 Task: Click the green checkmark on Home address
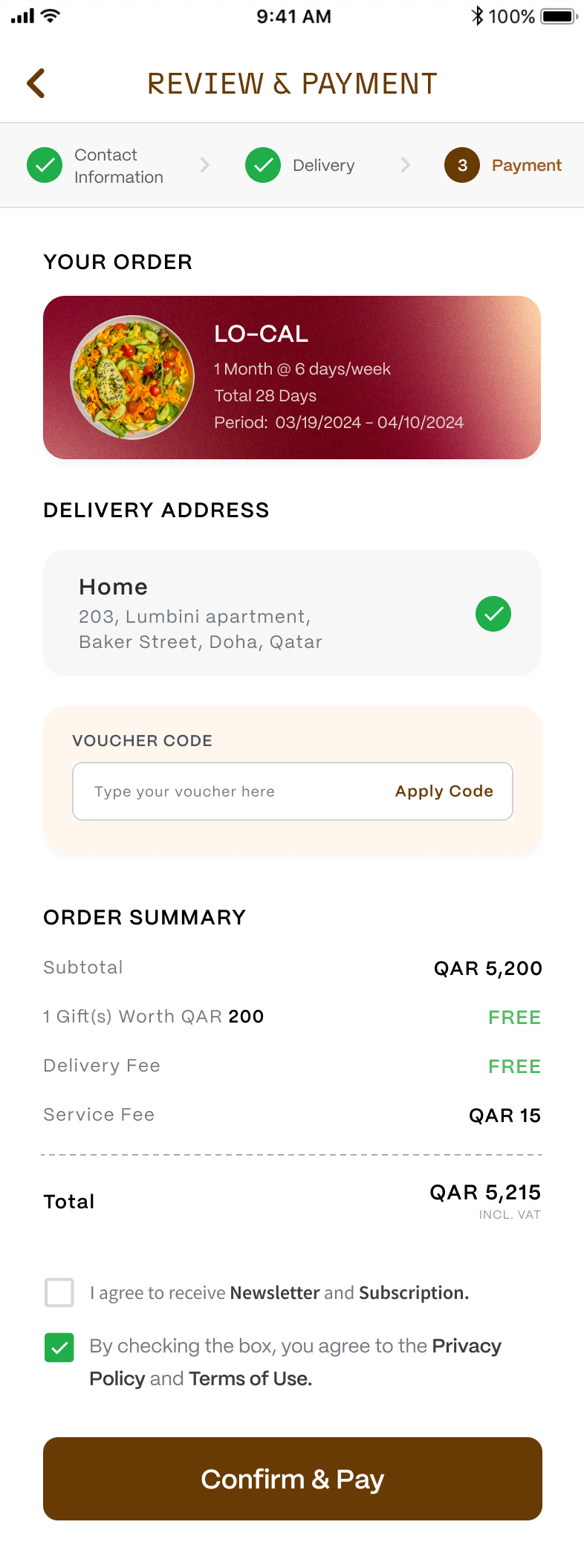pyautogui.click(x=493, y=614)
